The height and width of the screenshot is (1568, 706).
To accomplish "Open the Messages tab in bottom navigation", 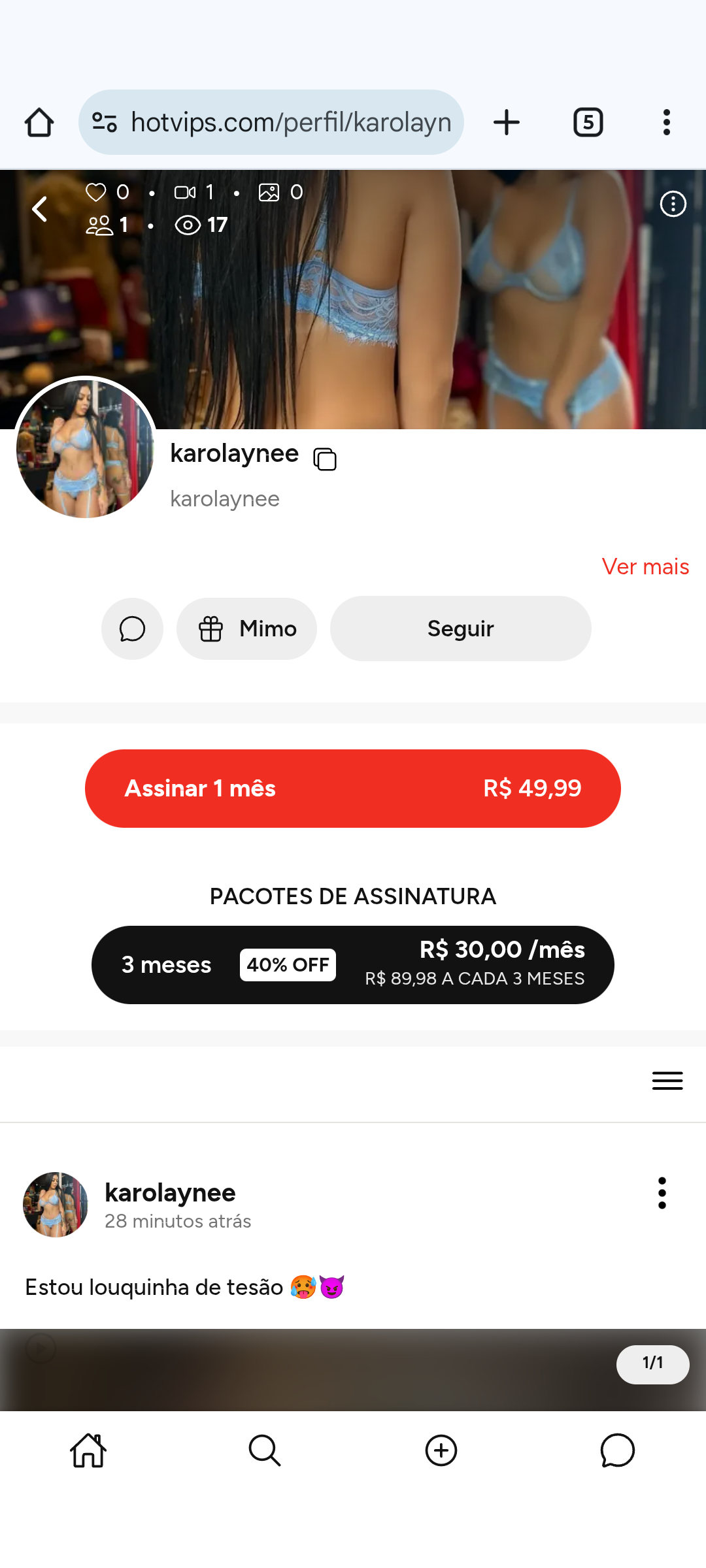I will click(617, 1450).
